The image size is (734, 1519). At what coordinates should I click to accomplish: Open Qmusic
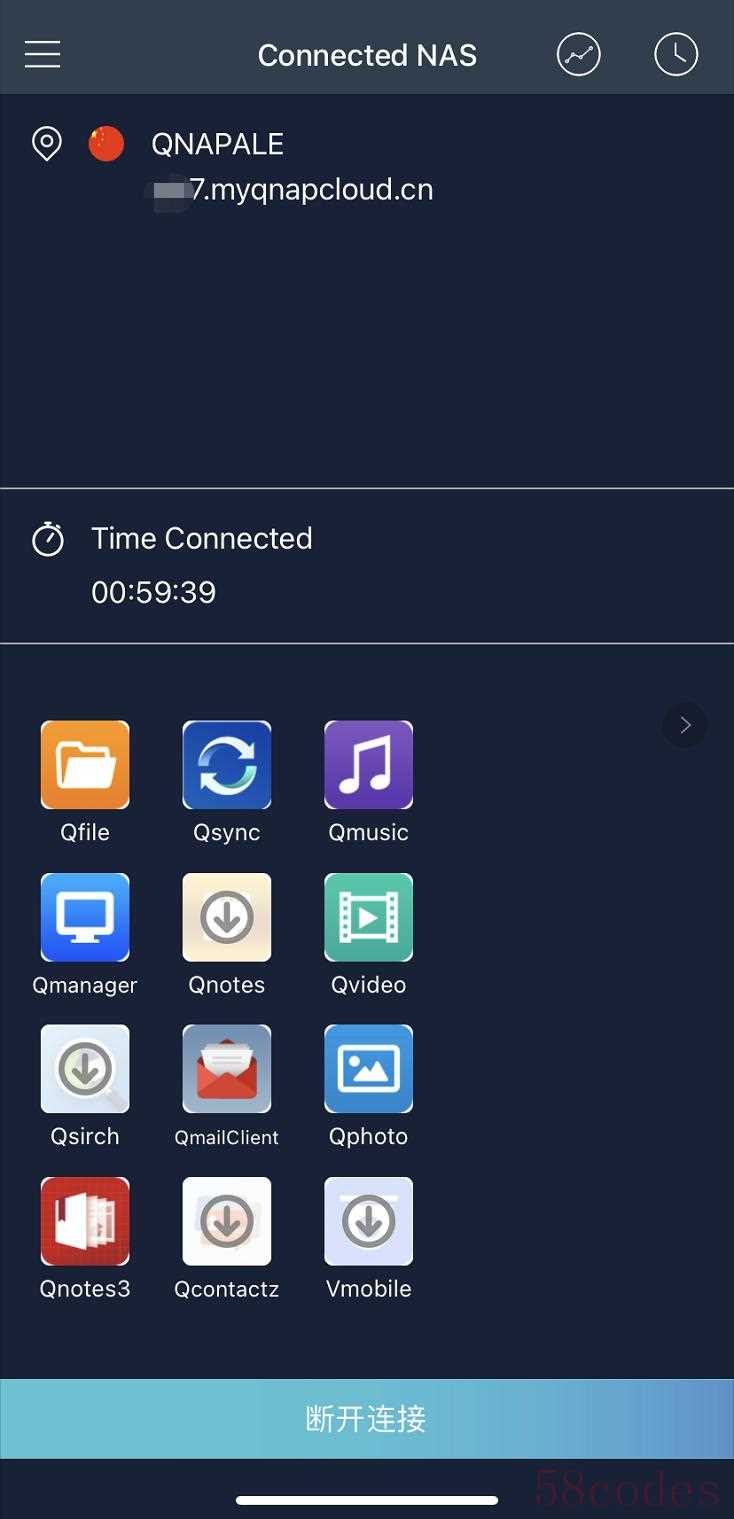[x=369, y=765]
